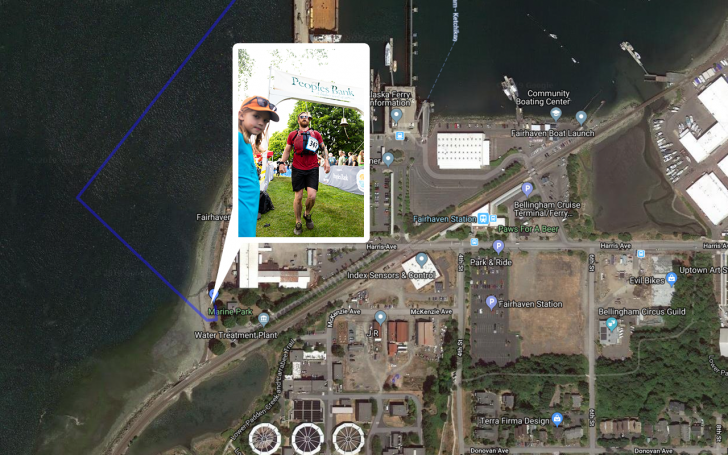Open the Water Treatment Plant pin

(x=263, y=320)
